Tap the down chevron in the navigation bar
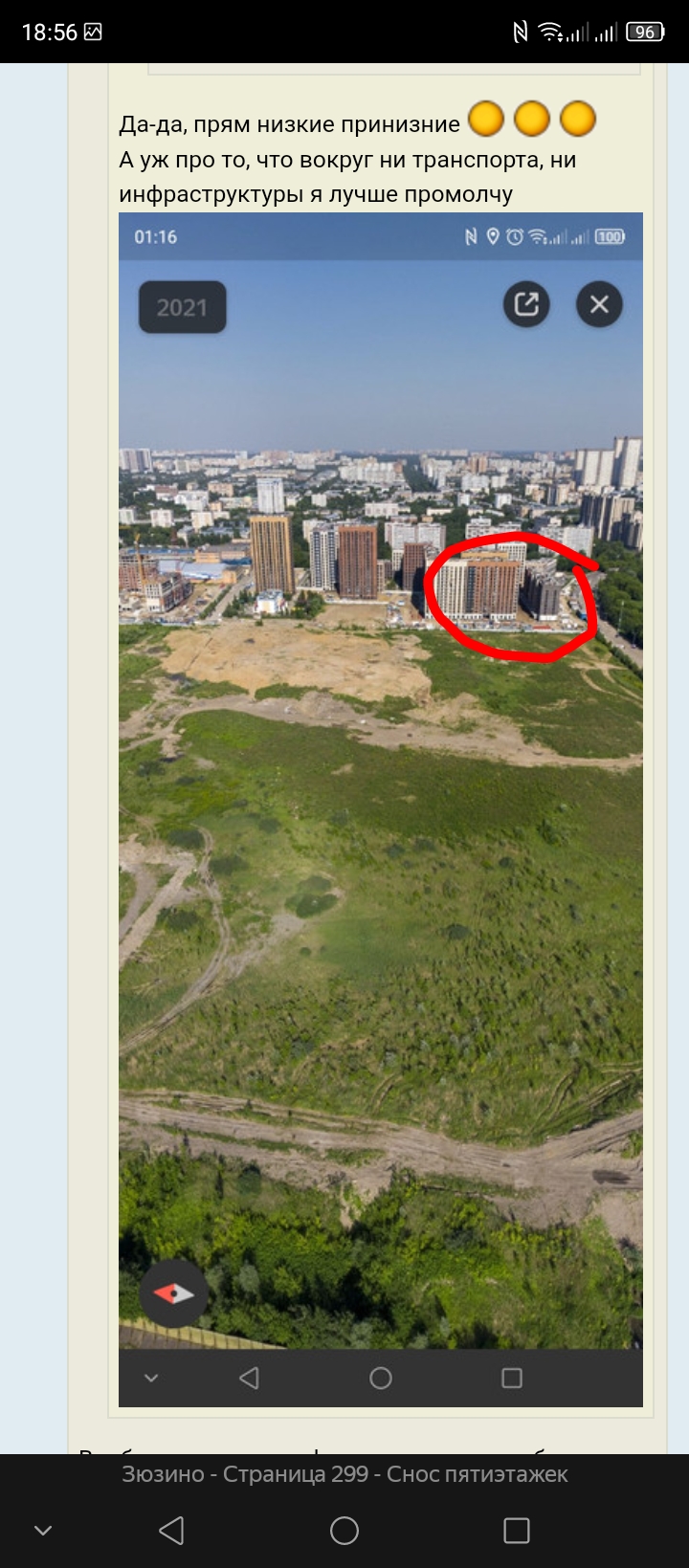 43,1531
